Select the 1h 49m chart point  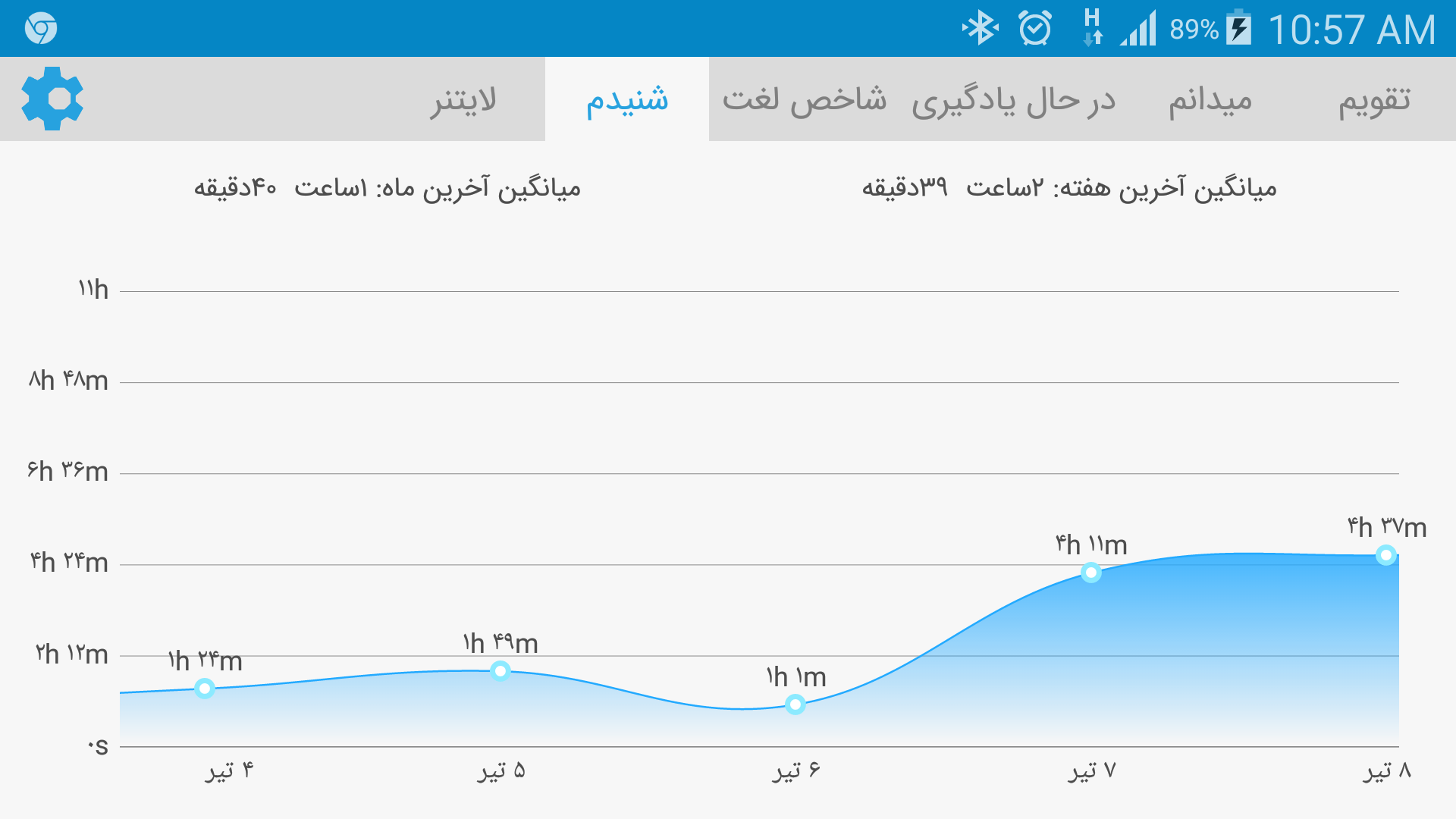coord(500,670)
